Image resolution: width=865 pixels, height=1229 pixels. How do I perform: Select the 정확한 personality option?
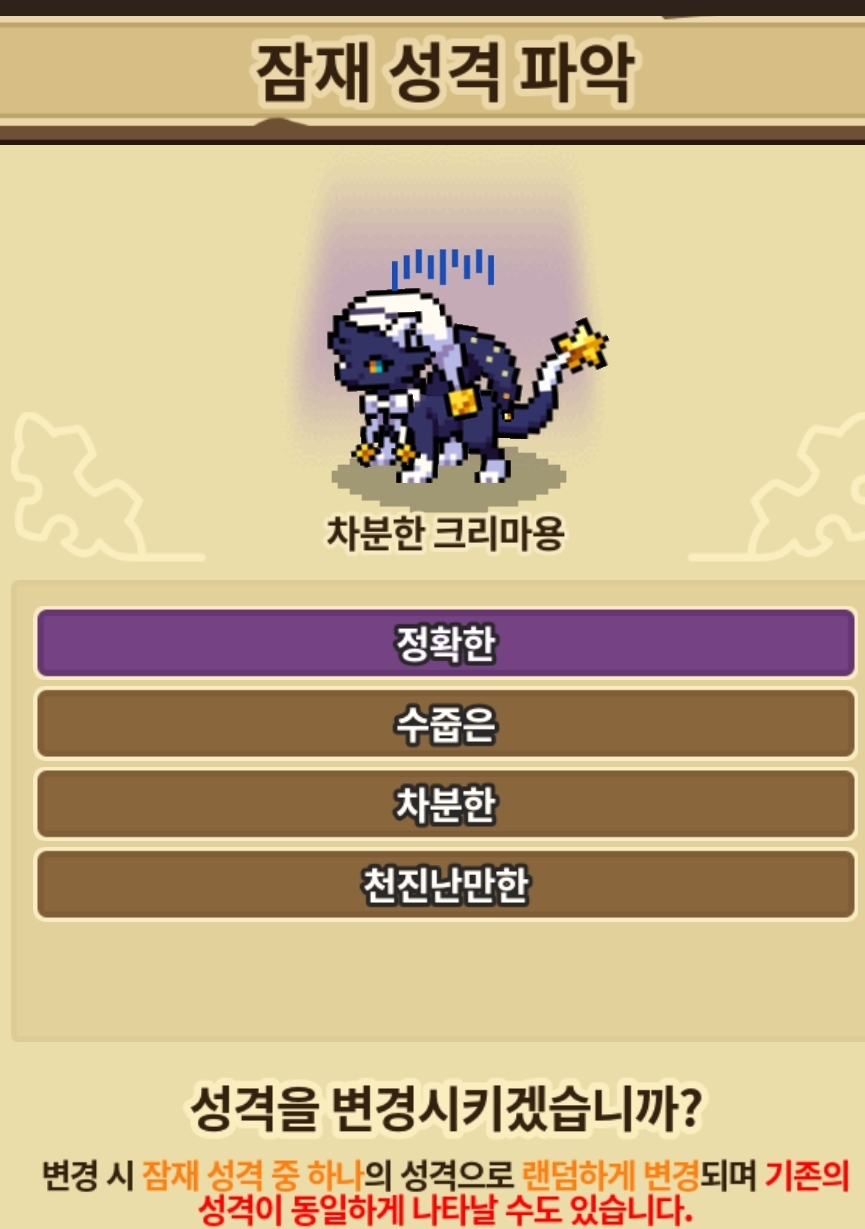coord(446,643)
